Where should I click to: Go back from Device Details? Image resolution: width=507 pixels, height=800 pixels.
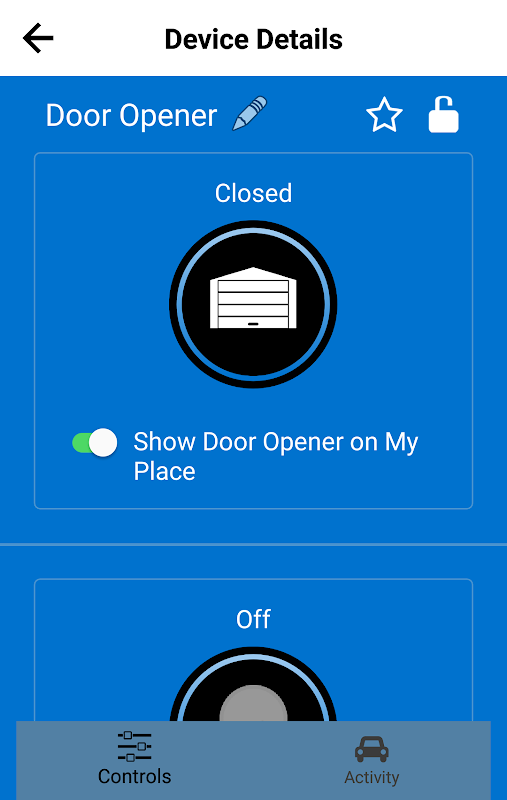coord(38,38)
